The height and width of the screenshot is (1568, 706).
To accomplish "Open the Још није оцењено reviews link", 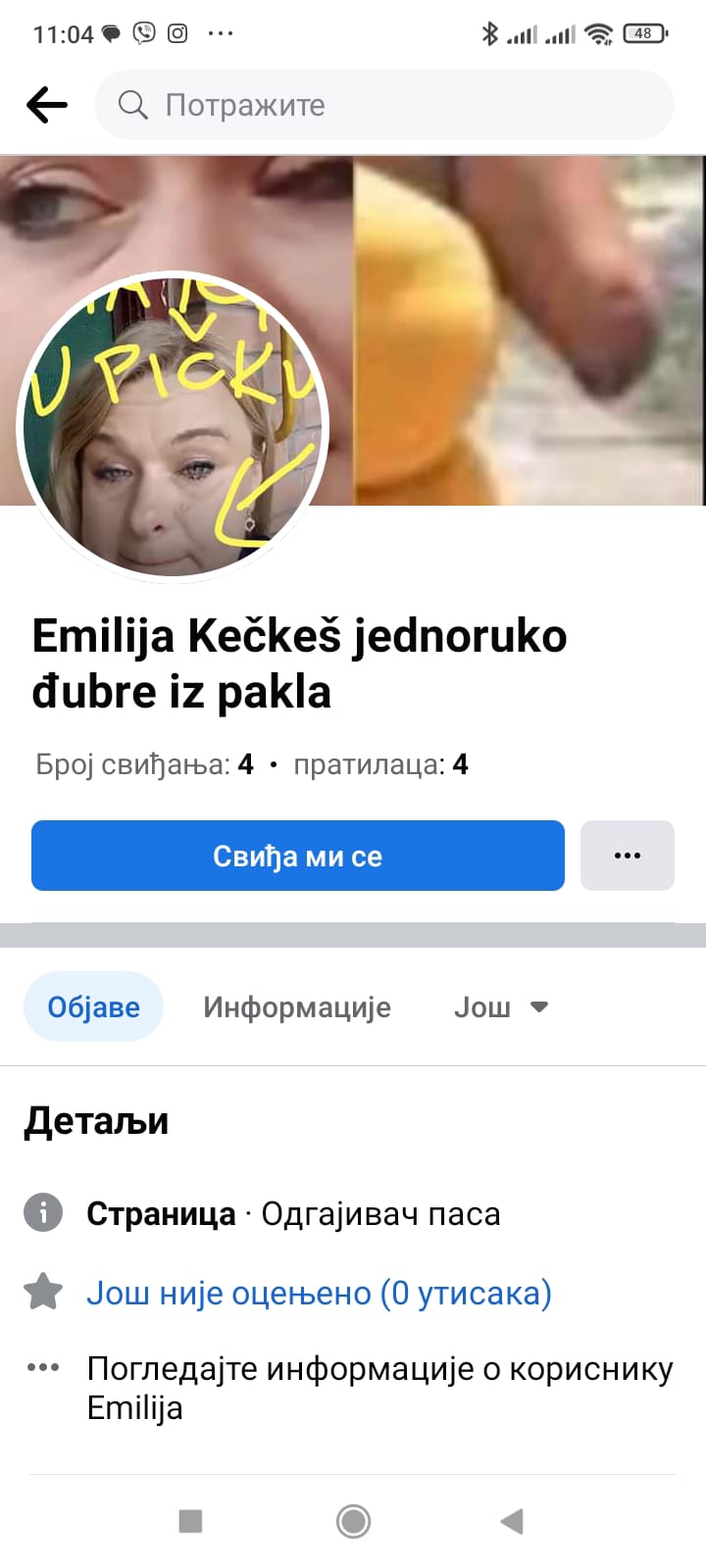I will tap(319, 1294).
